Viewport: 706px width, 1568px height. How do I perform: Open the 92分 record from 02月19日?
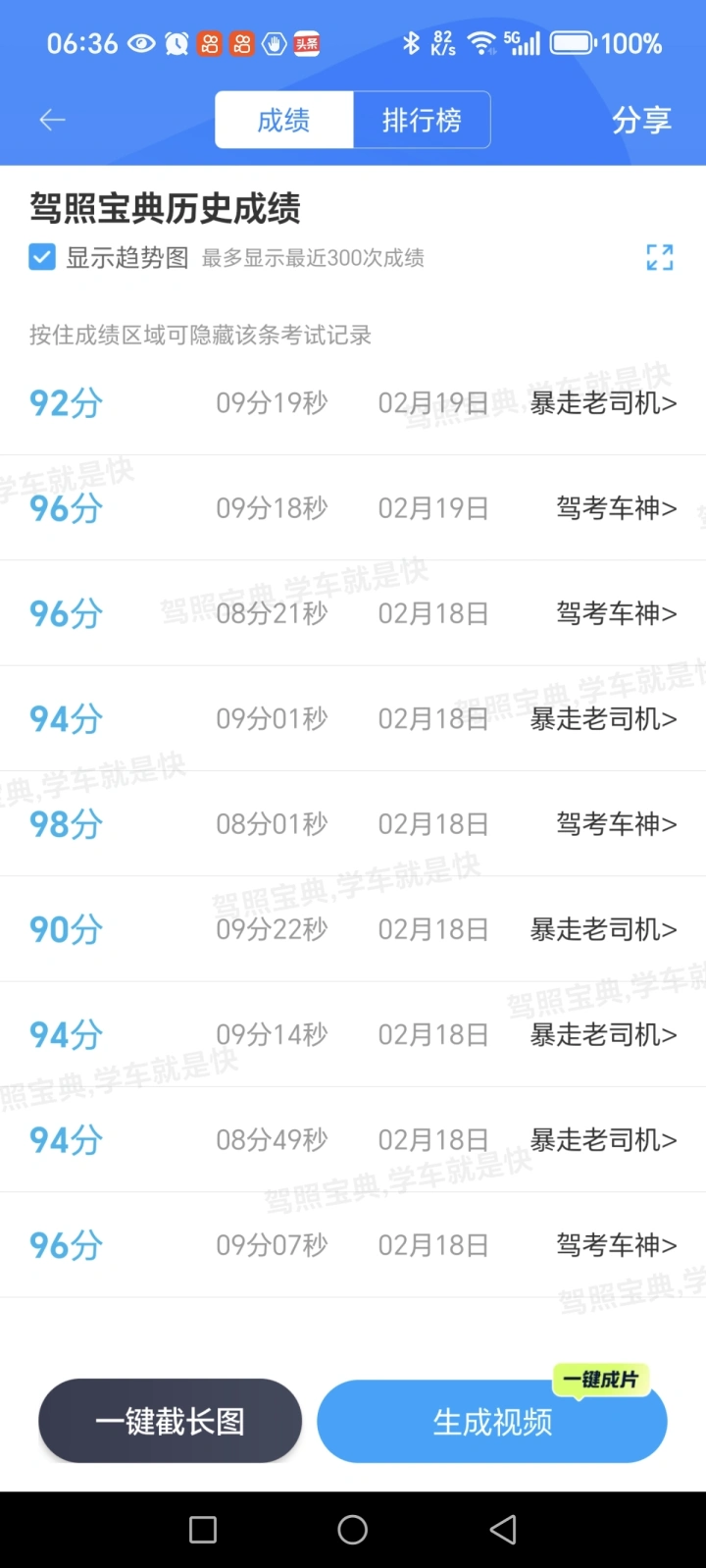353,402
